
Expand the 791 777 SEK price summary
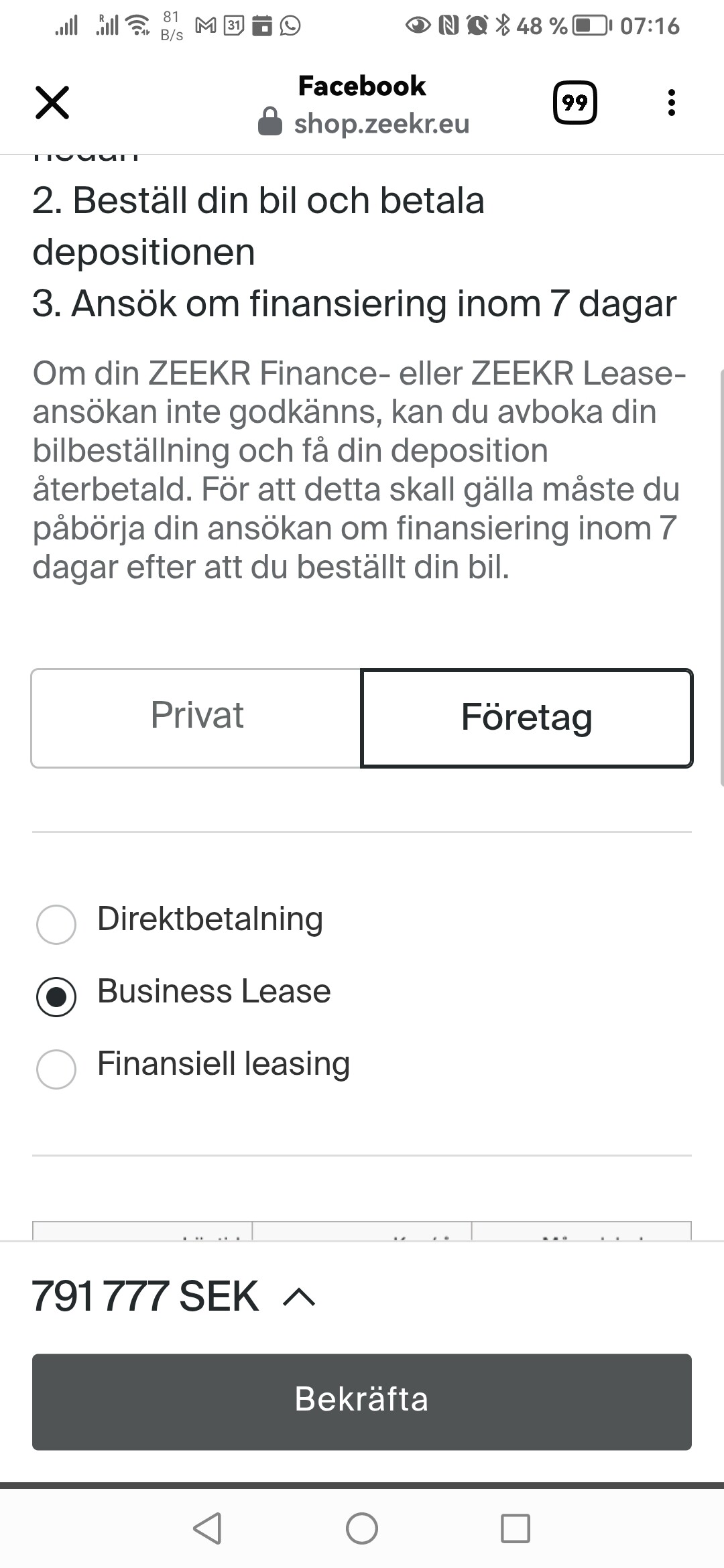pyautogui.click(x=174, y=1297)
